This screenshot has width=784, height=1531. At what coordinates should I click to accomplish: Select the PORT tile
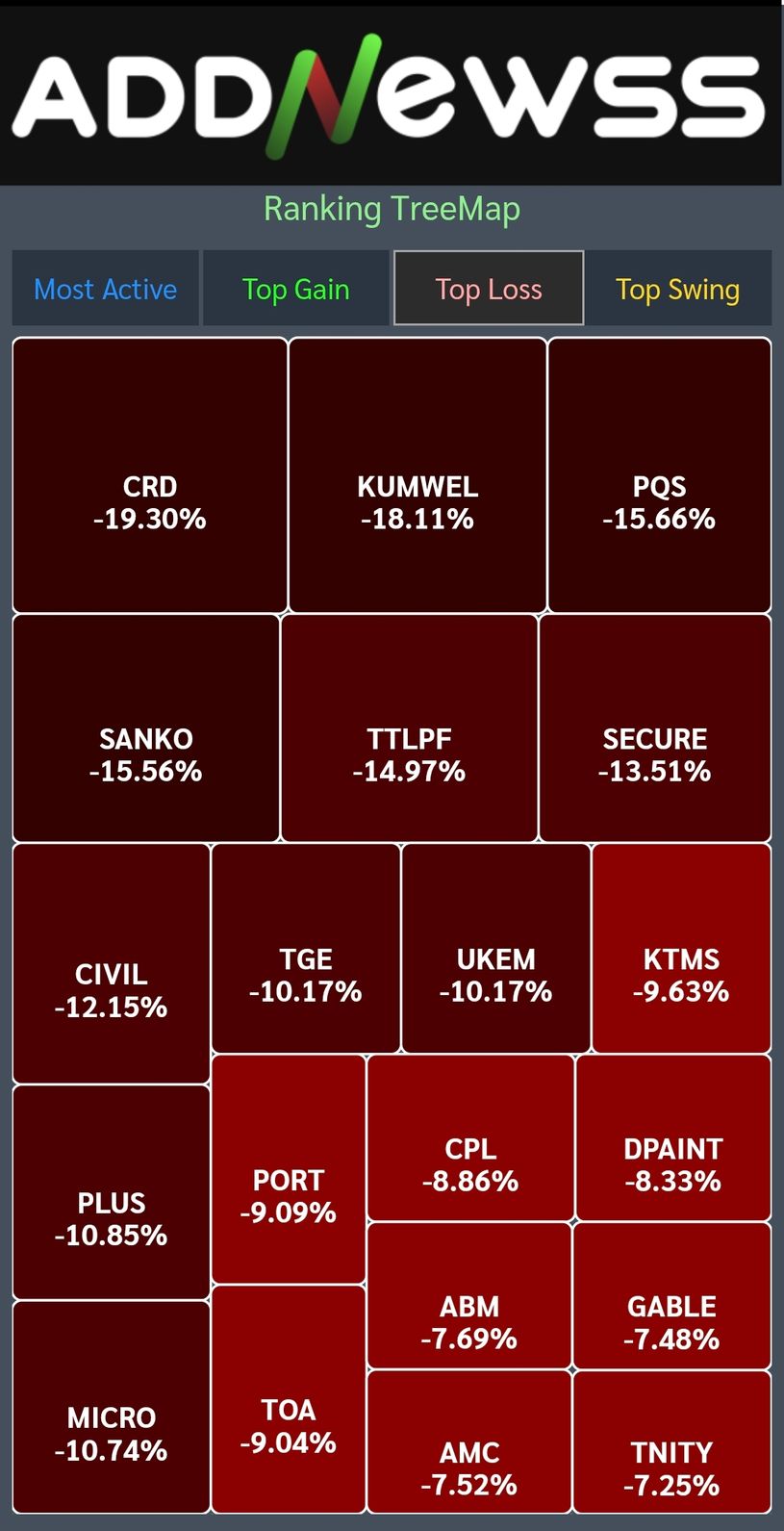point(289,1169)
